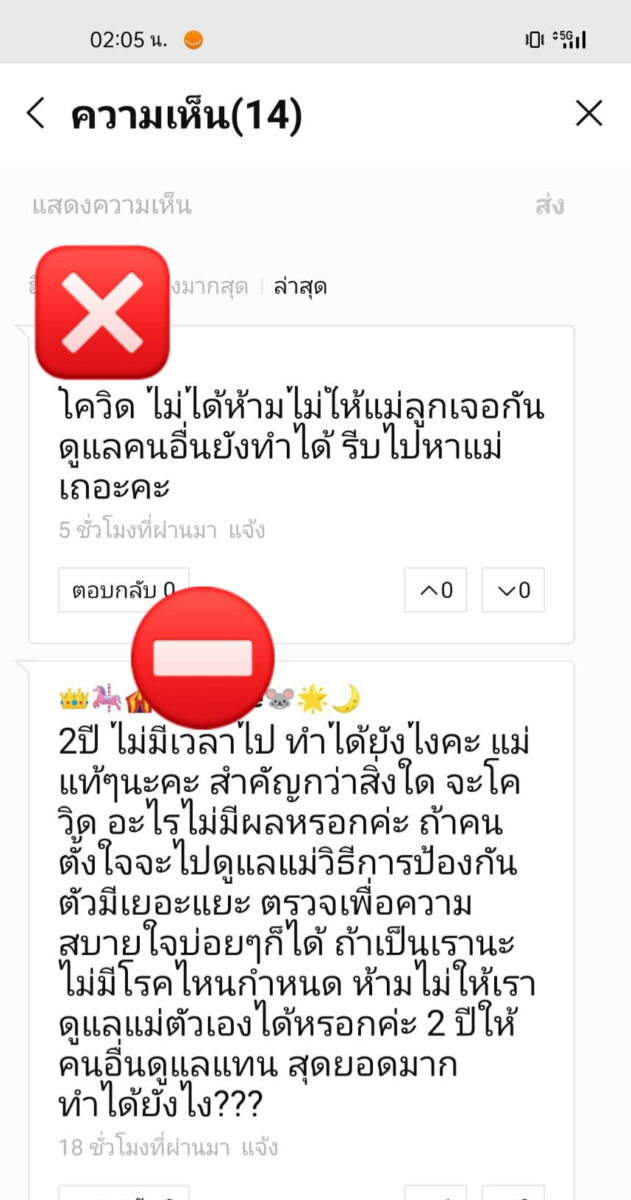
Task: Upvote the comment from 5 hours ago
Action: click(436, 591)
